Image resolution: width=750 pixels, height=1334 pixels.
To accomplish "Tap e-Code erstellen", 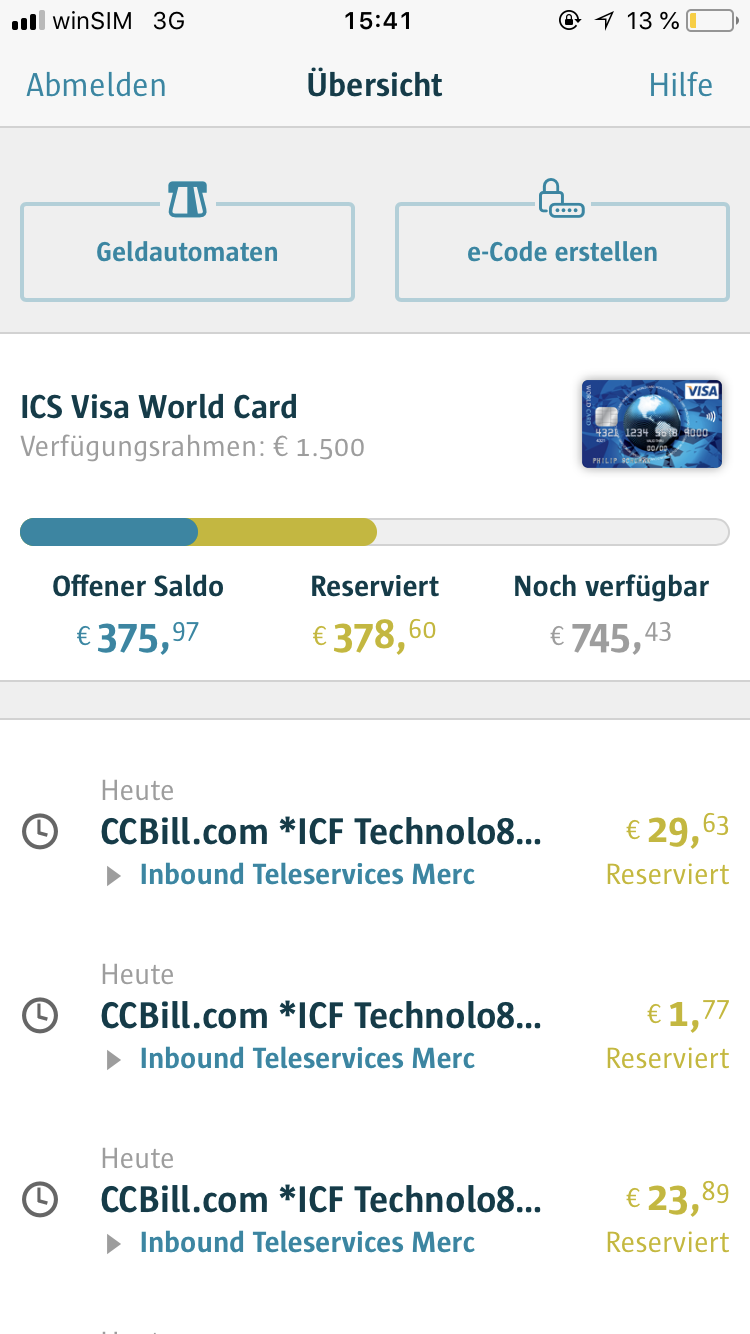I will click(x=562, y=251).
